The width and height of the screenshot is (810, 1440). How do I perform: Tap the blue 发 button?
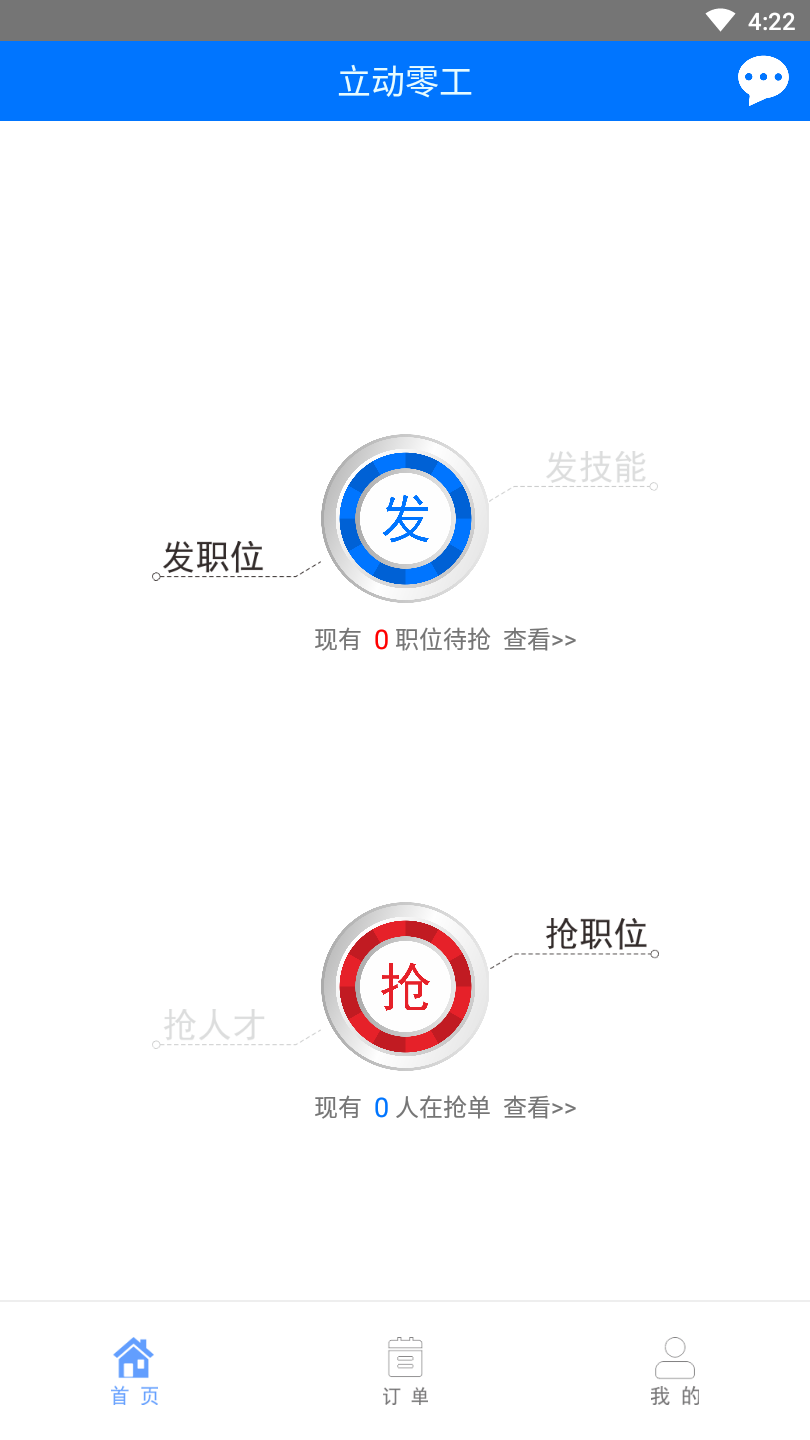click(405, 518)
